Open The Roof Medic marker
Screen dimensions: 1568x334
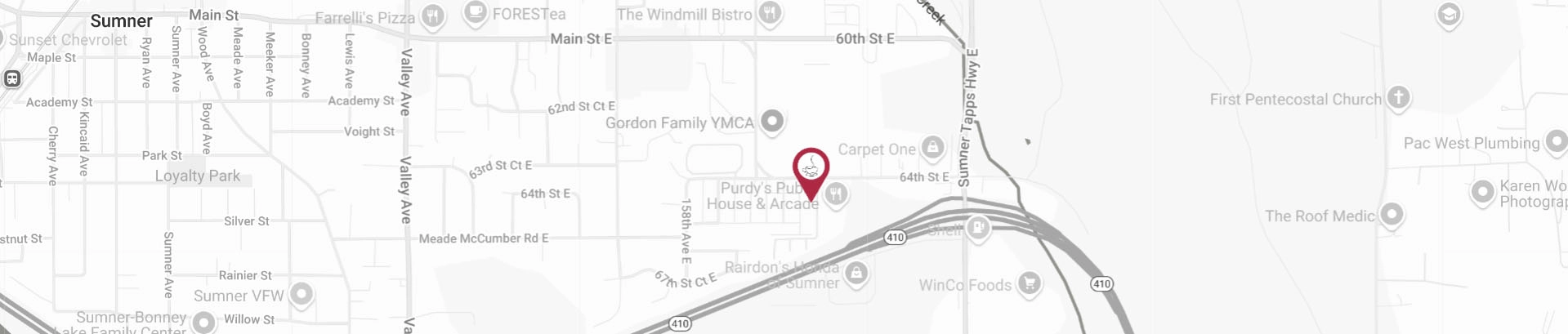click(x=1392, y=215)
